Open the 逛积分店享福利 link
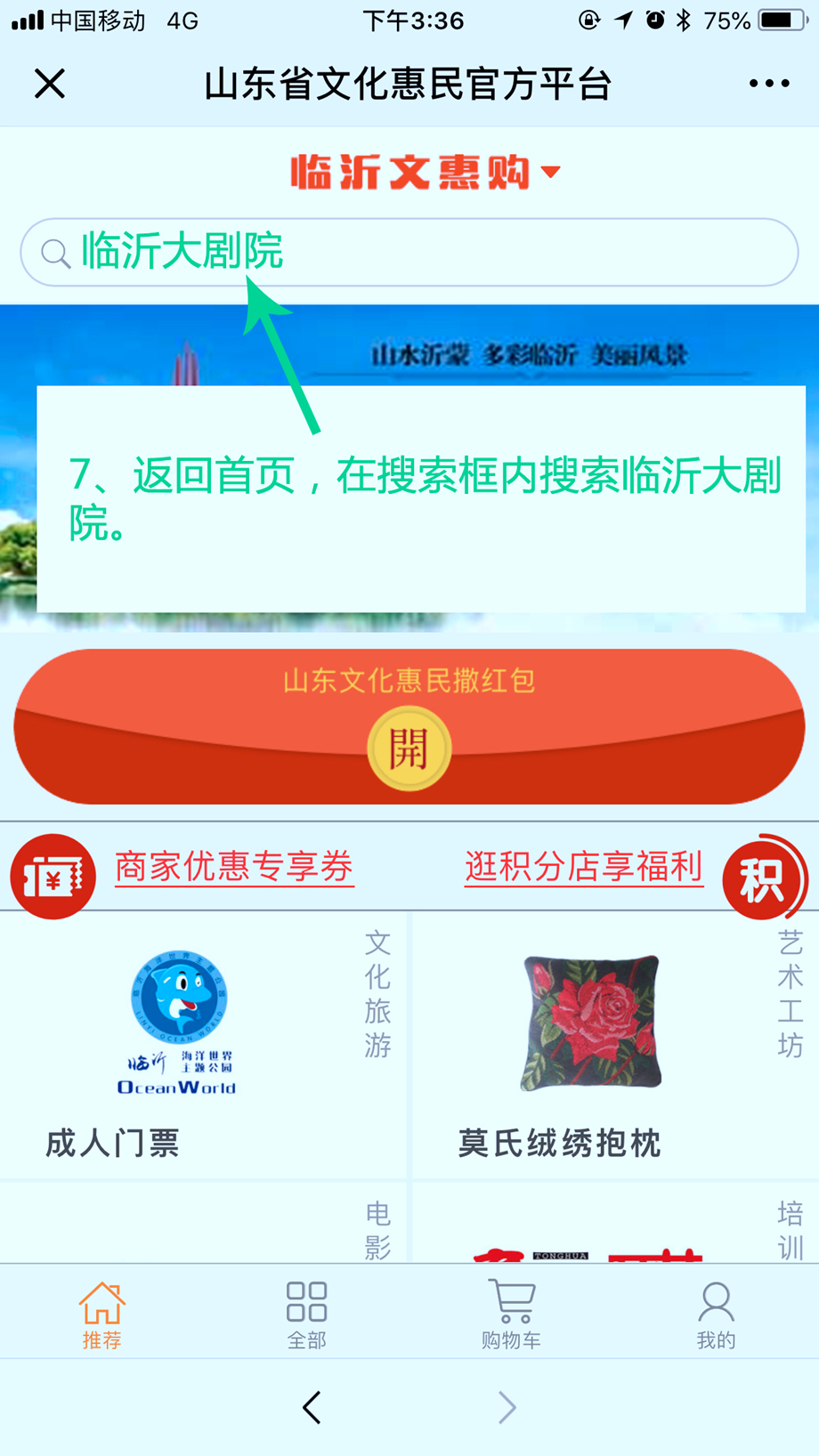This screenshot has width=819, height=1456. click(584, 866)
